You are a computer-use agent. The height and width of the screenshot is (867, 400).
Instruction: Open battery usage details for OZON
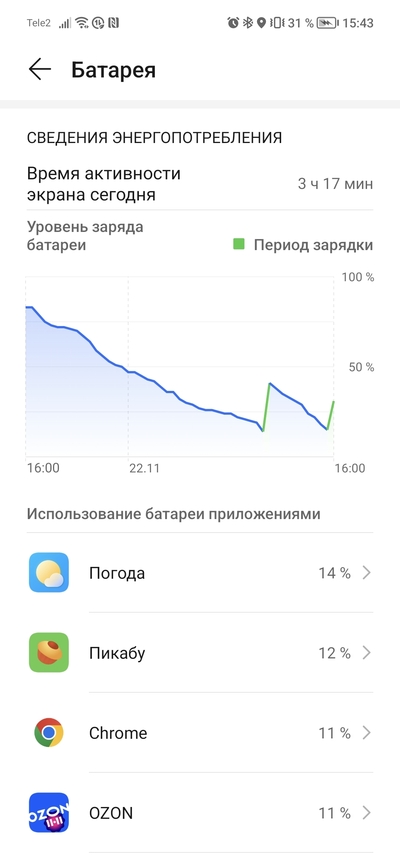tap(200, 813)
